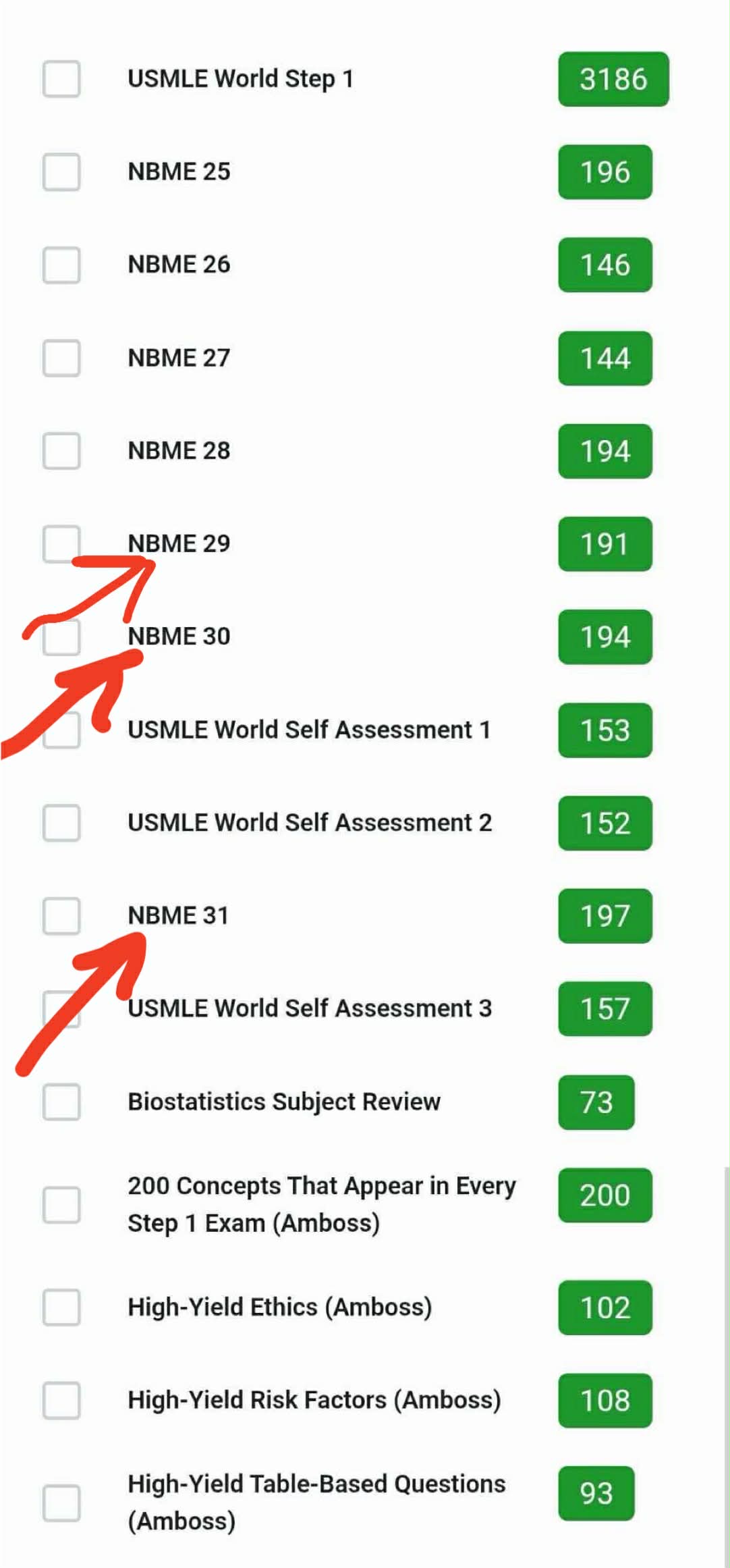Screen dimensions: 730x1568
Task: Check the USMLE World Step 1 box
Action: (x=61, y=79)
